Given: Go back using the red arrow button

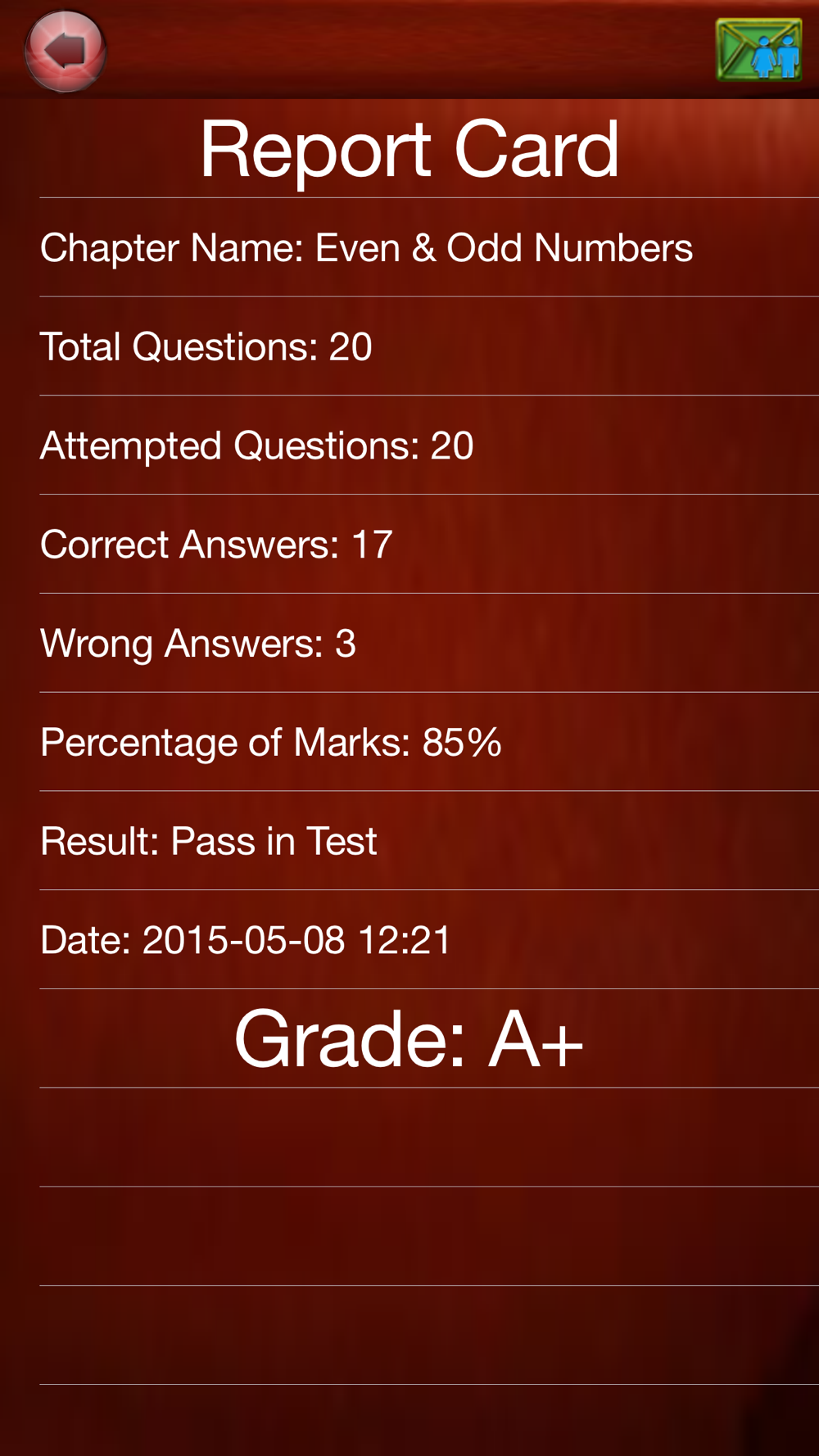Looking at the screenshot, I should (x=66, y=51).
